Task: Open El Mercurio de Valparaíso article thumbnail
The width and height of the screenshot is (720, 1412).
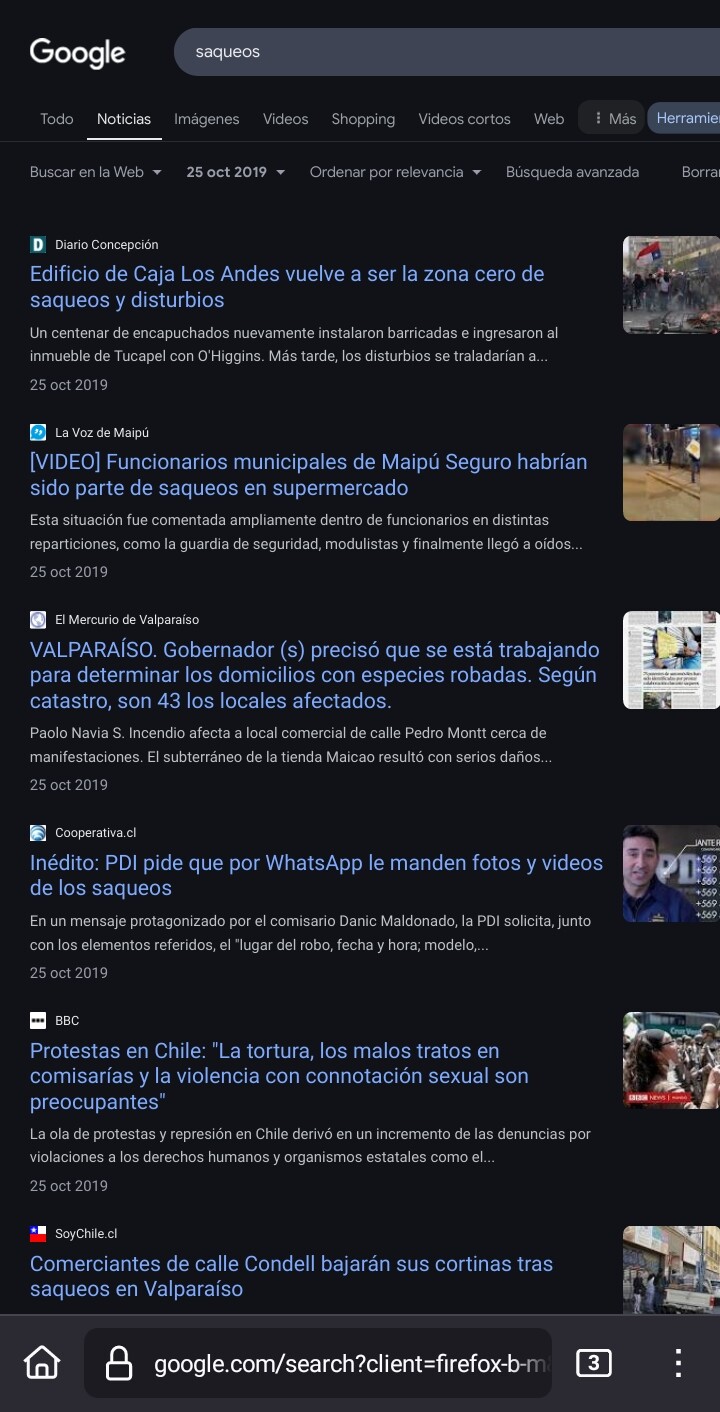Action: pos(671,660)
